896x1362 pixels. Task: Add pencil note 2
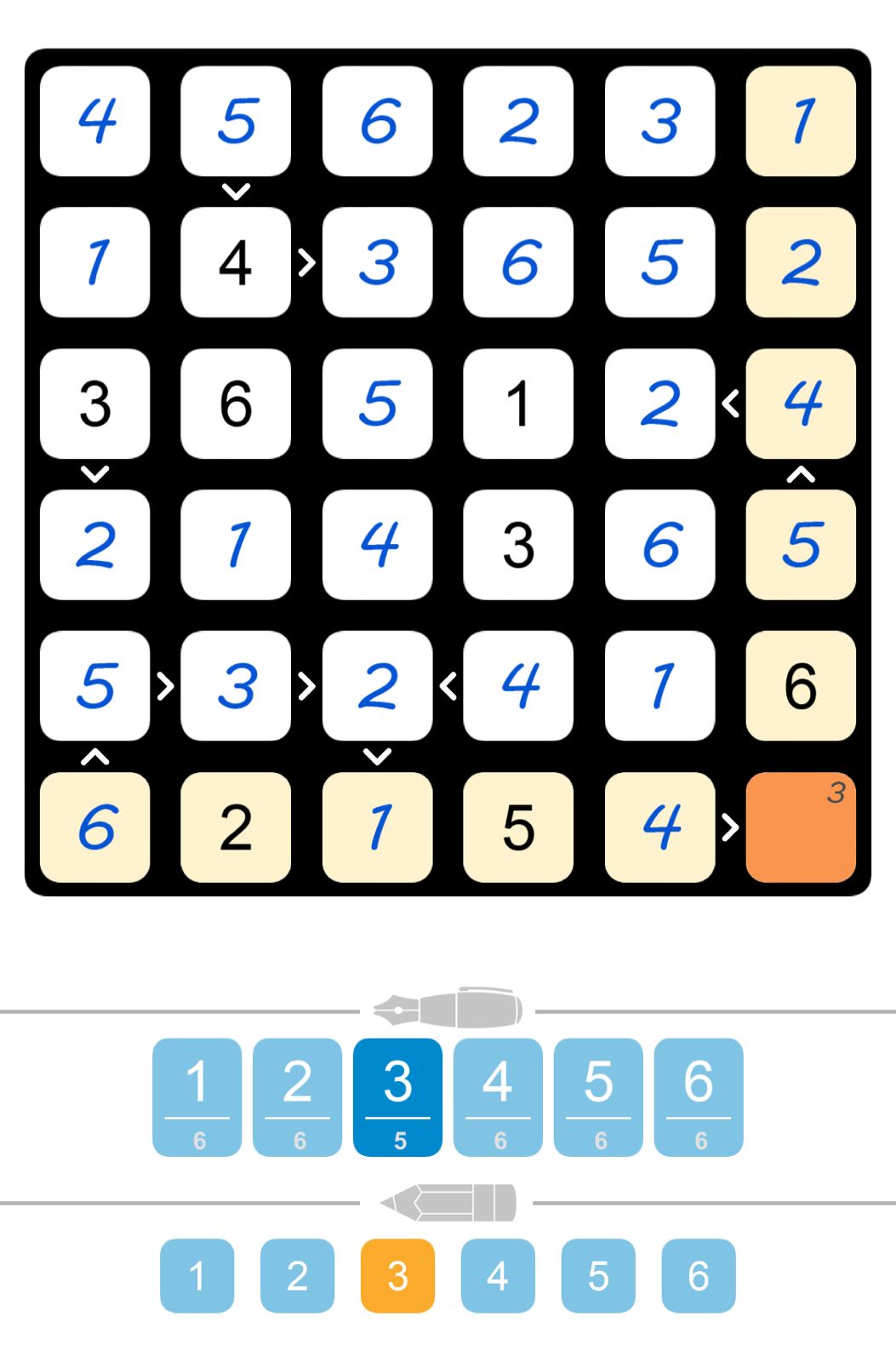(297, 1275)
